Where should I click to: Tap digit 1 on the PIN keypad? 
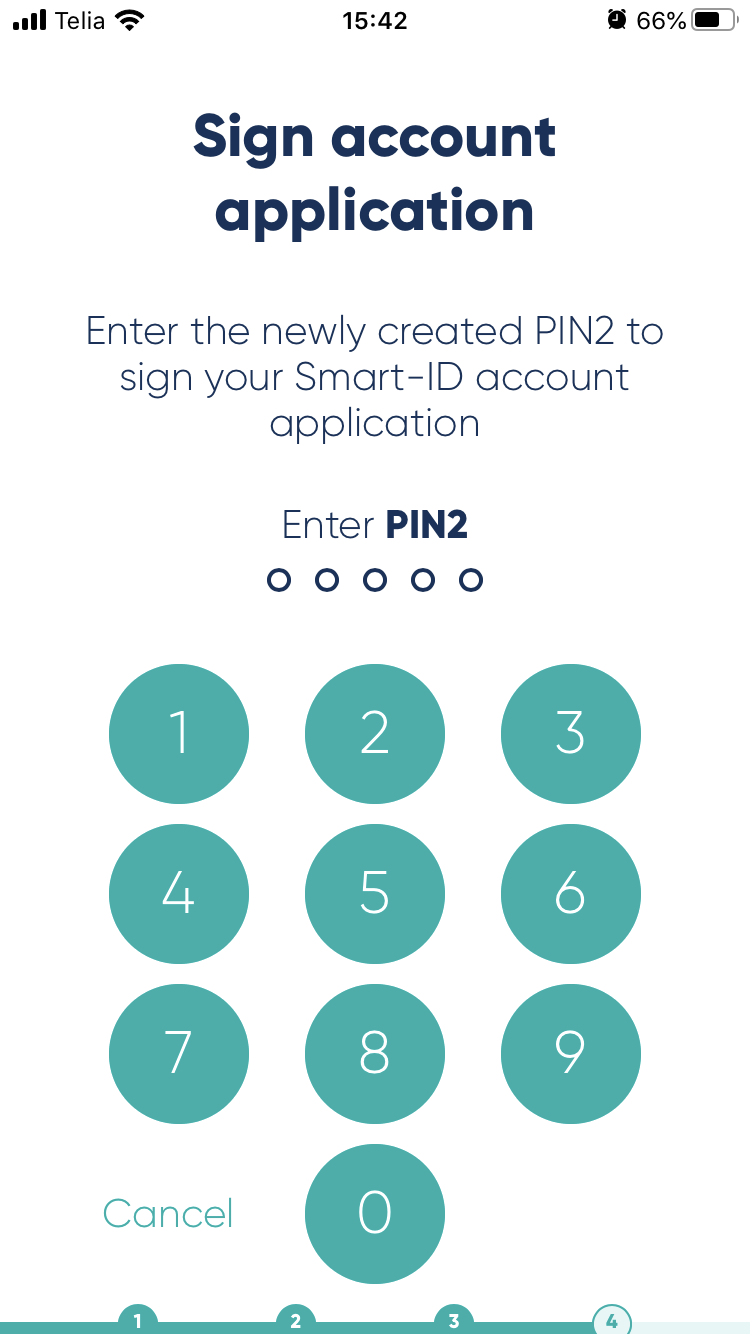pyautogui.click(x=179, y=734)
